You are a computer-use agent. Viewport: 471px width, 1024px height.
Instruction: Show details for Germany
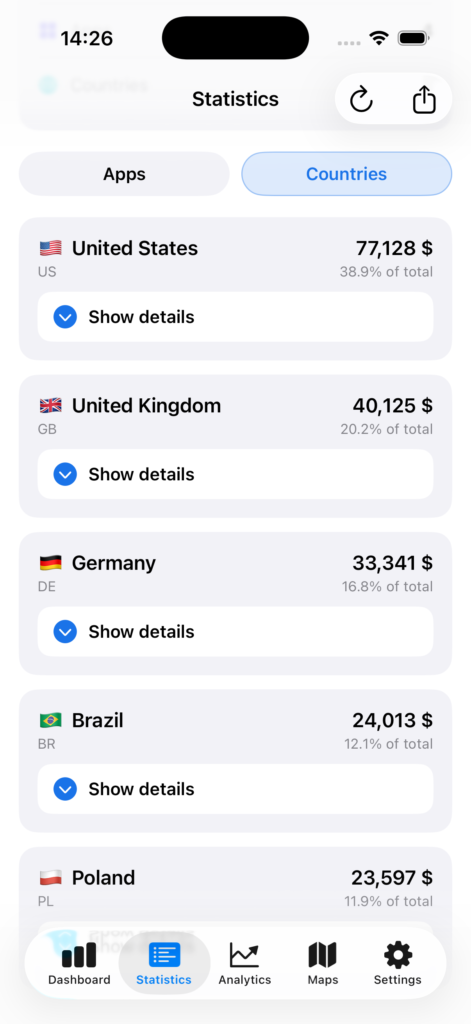(x=235, y=632)
